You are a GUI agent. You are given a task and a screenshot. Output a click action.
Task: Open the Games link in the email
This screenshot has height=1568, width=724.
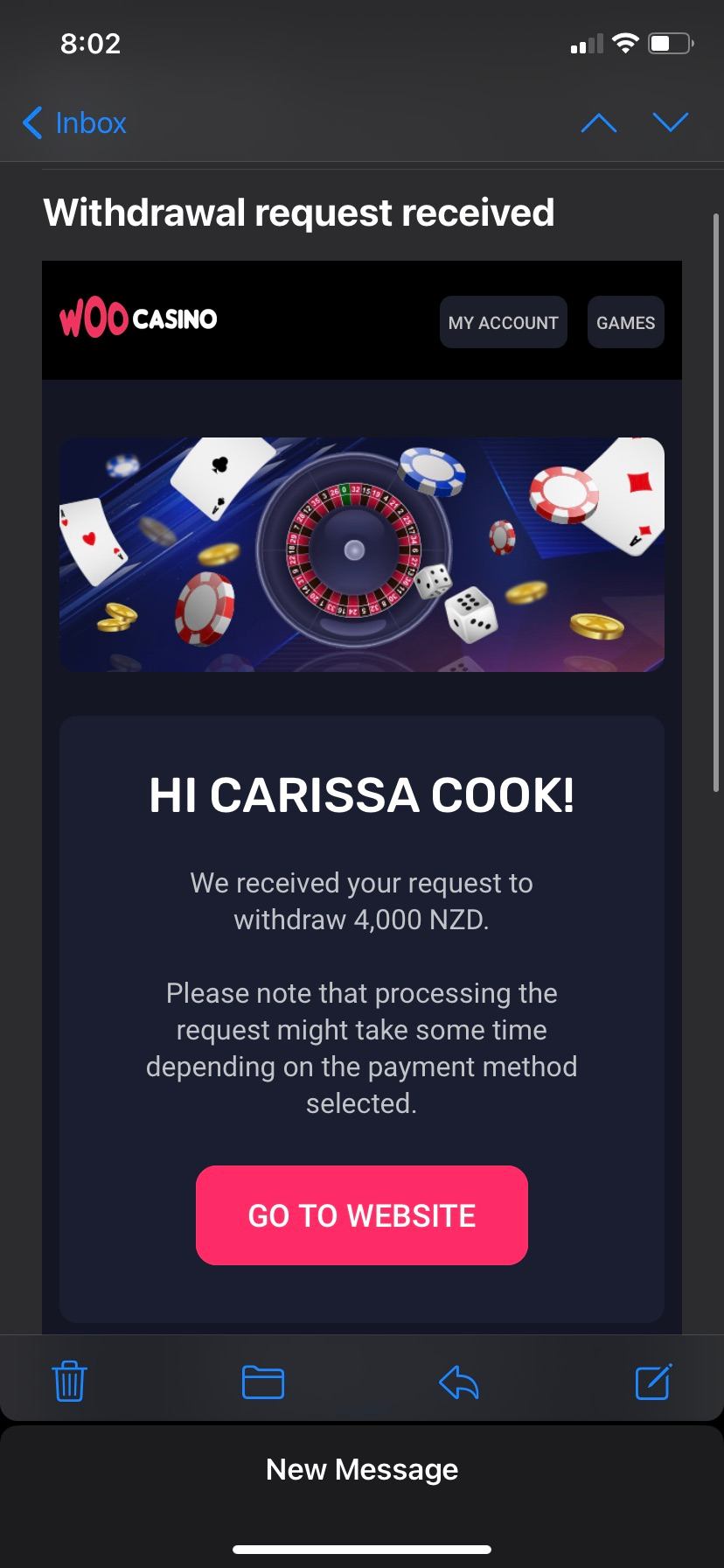click(x=625, y=322)
